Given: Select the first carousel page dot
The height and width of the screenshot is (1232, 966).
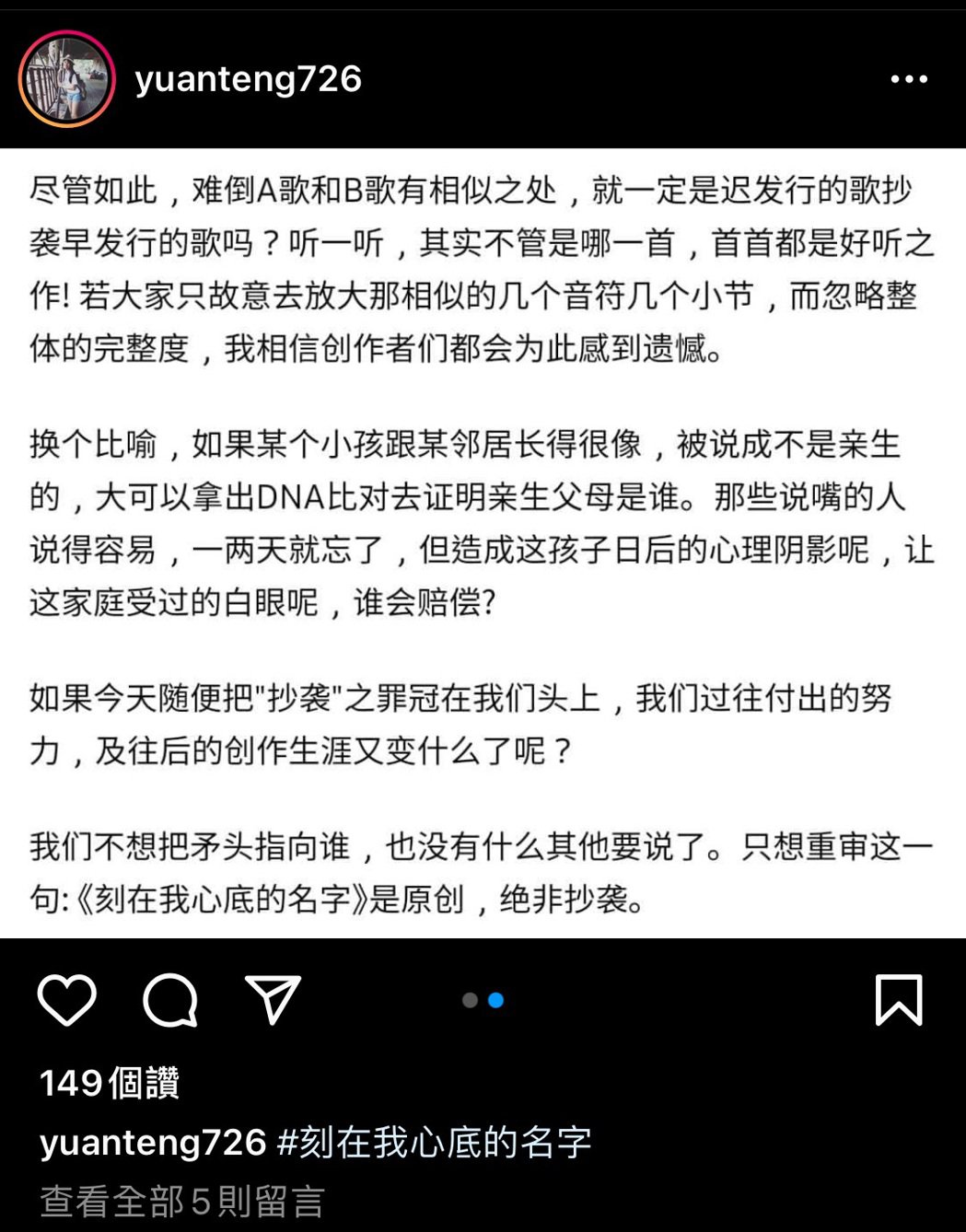Looking at the screenshot, I should tap(471, 1000).
